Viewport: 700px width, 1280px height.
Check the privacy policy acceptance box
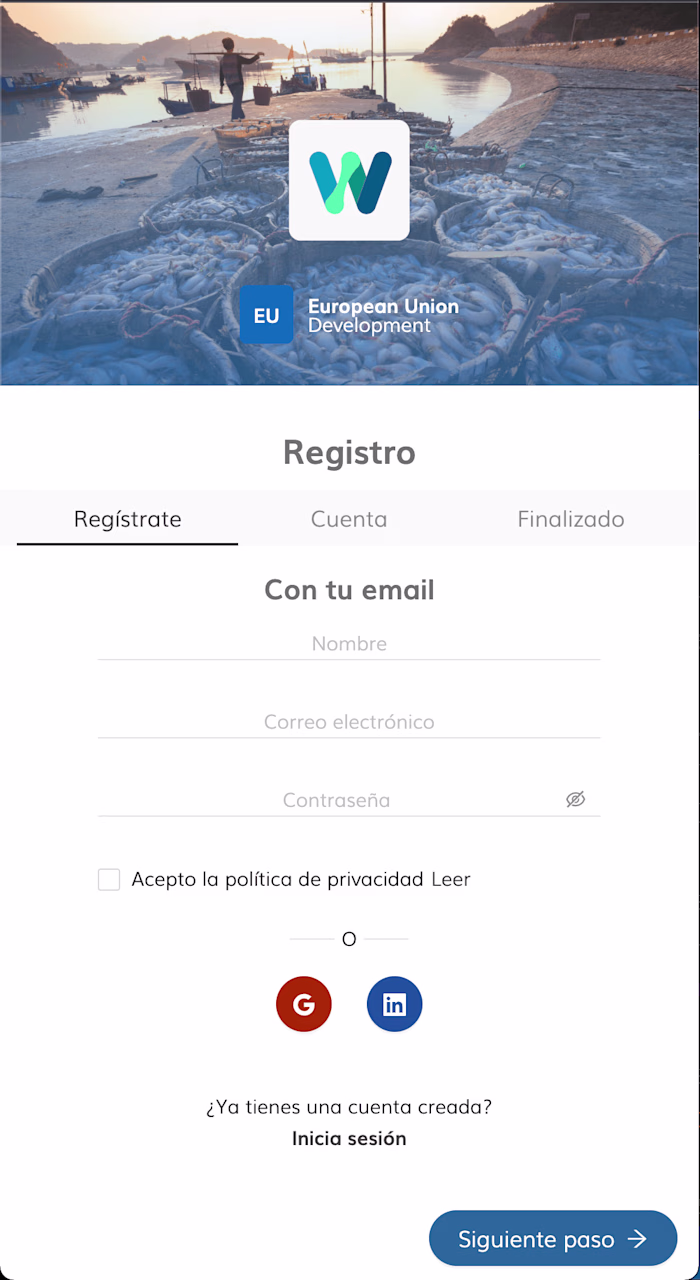109,880
